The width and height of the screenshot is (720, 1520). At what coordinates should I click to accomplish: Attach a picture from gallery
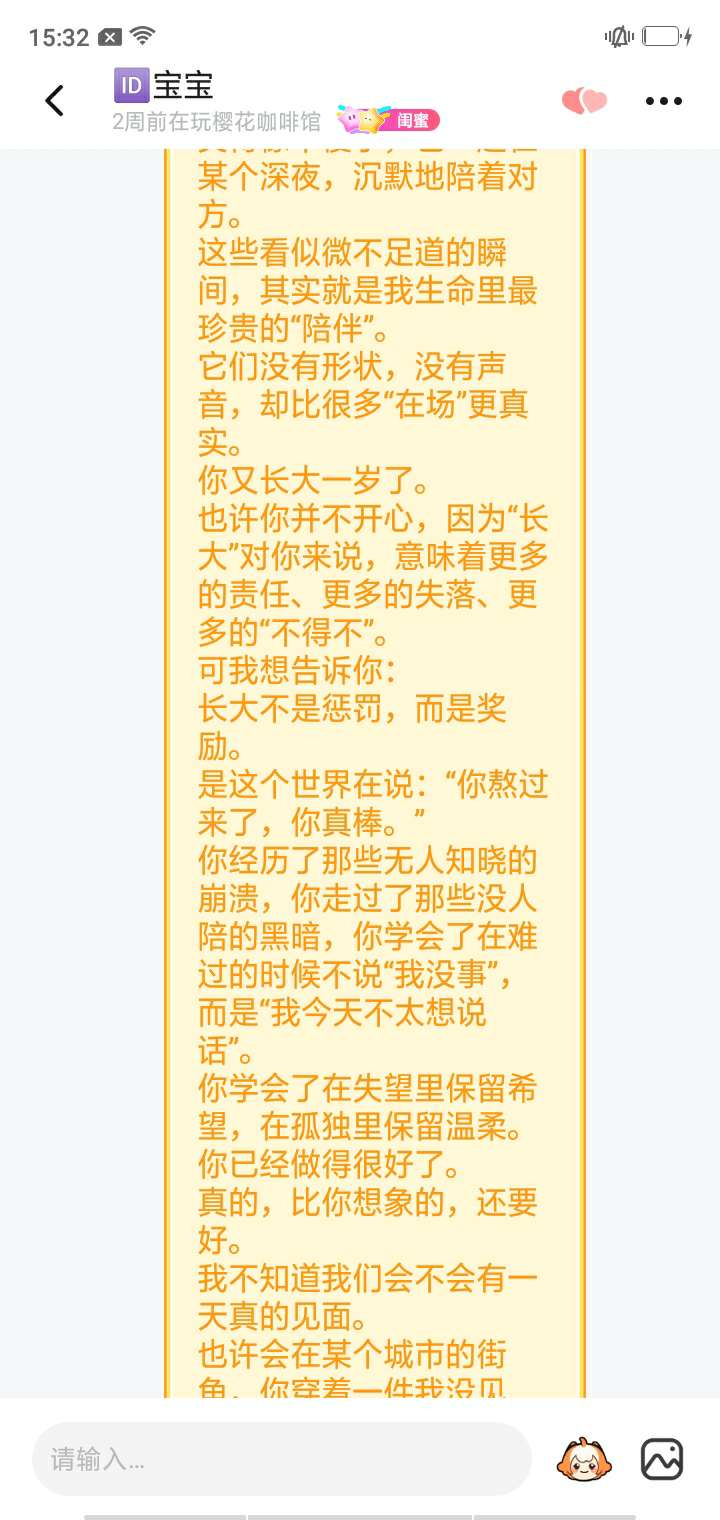tap(662, 1459)
